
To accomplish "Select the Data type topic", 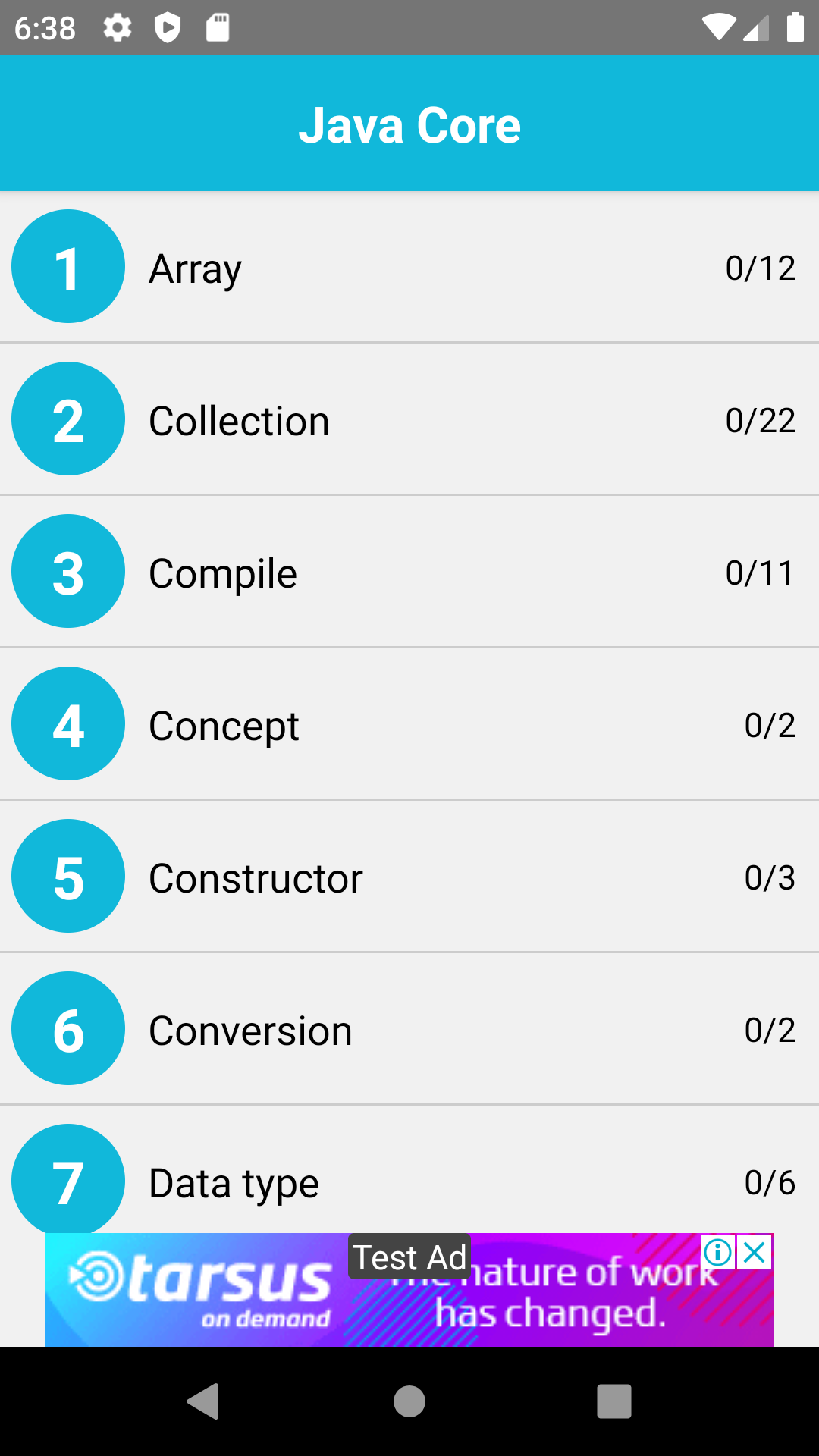I will click(409, 1169).
